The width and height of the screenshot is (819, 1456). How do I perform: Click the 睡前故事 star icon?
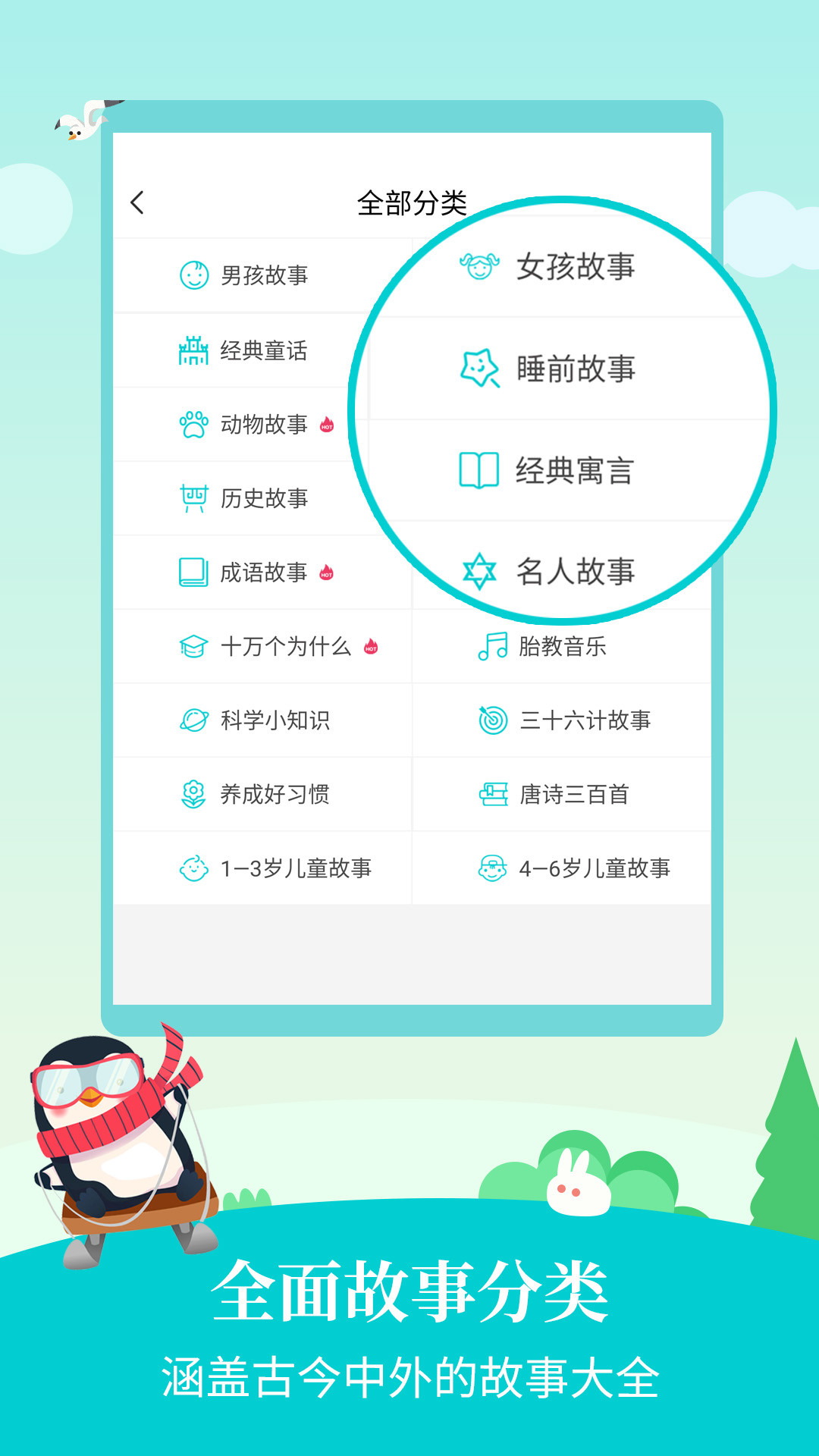pyautogui.click(x=480, y=368)
